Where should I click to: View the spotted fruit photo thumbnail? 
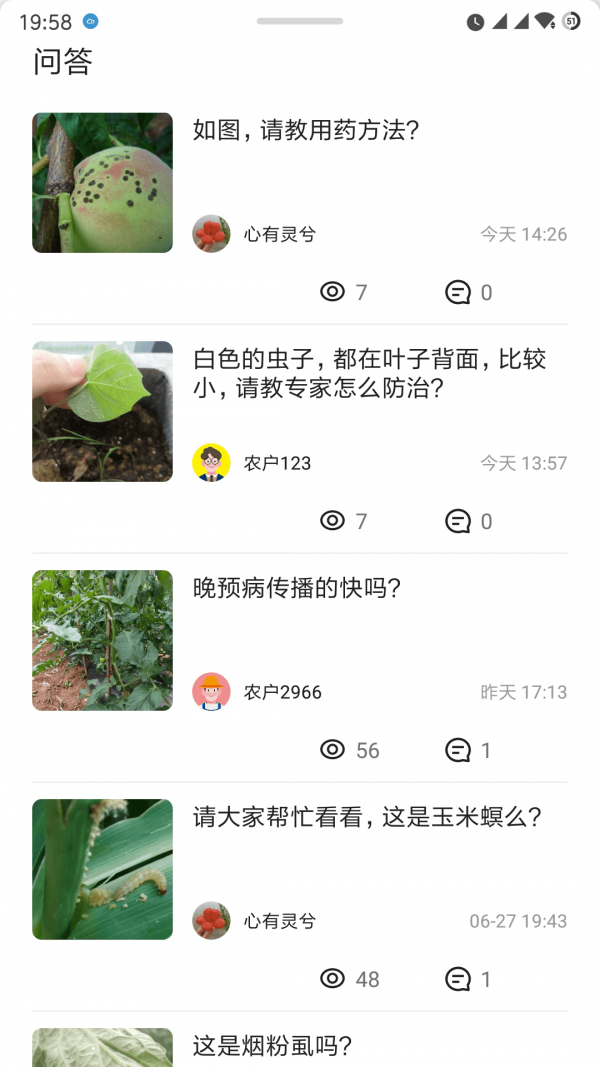click(102, 182)
